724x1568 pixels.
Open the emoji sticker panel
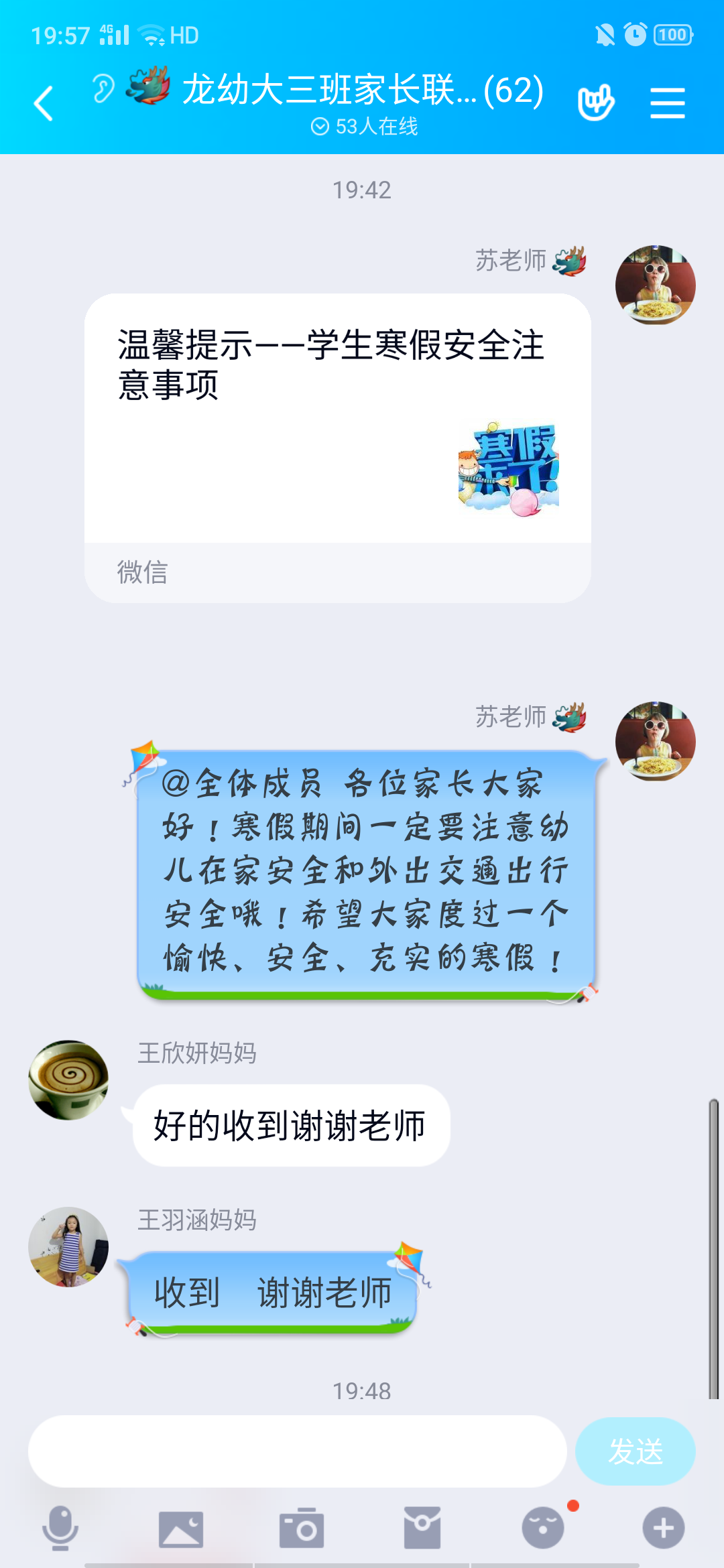point(543,1528)
